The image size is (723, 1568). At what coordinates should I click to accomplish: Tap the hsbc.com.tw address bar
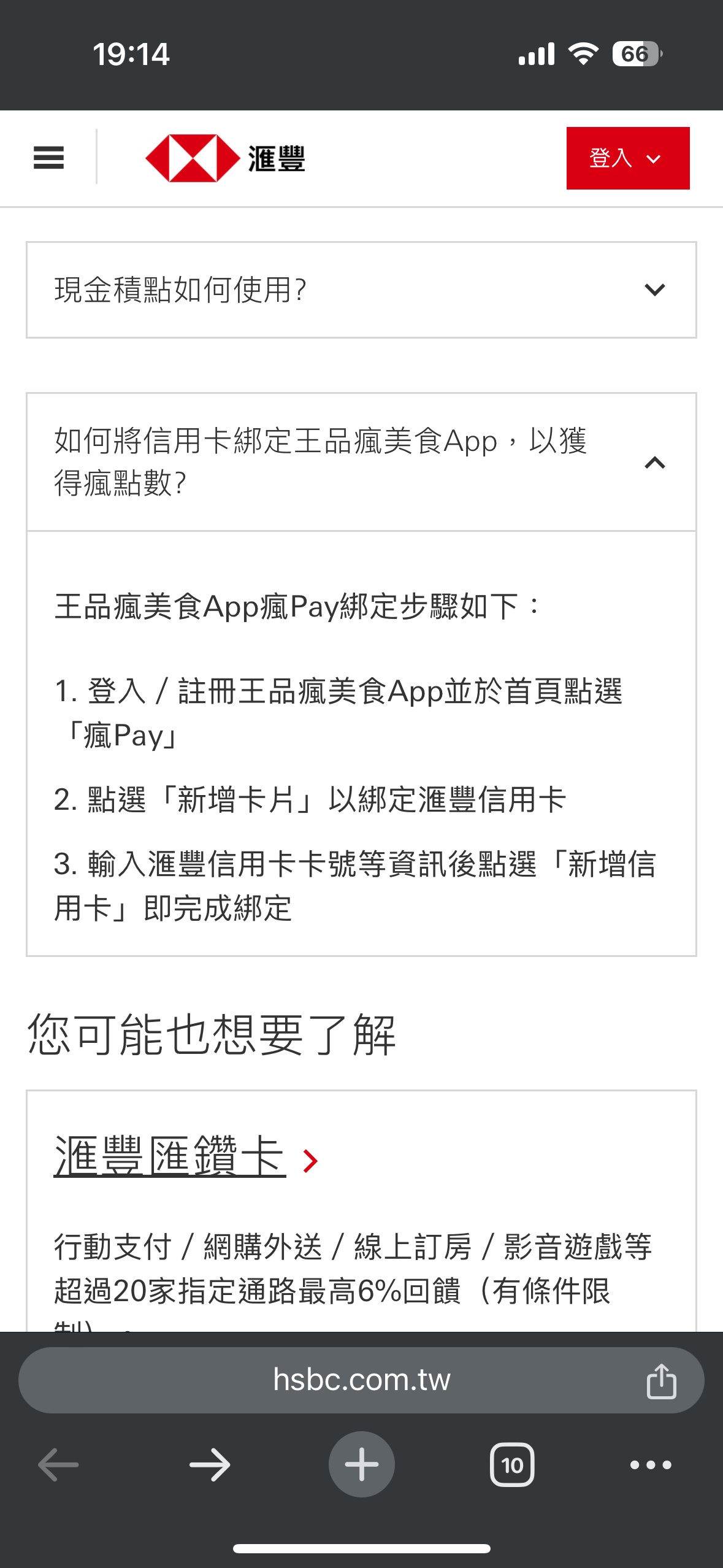click(361, 1380)
